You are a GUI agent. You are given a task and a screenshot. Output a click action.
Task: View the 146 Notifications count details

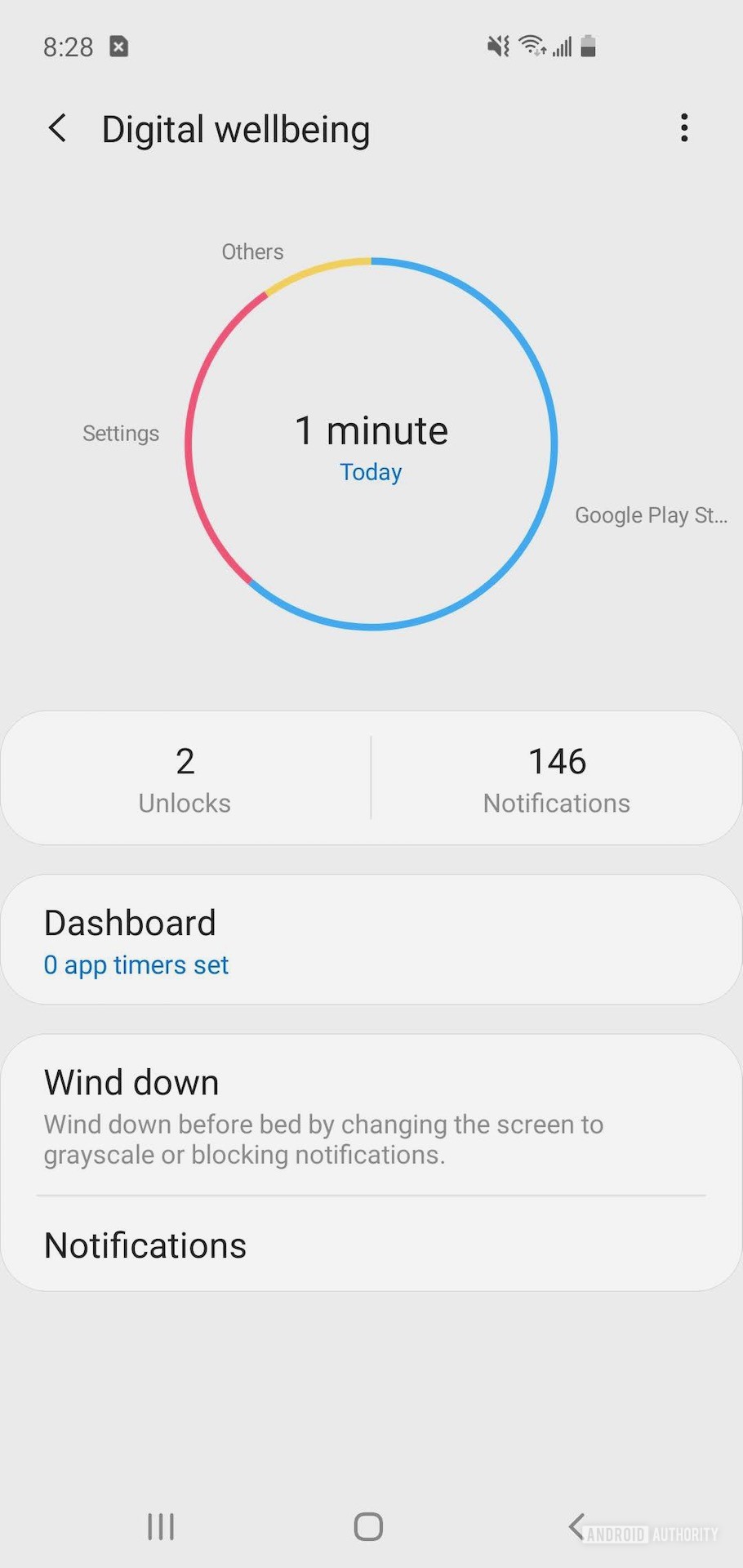557,778
